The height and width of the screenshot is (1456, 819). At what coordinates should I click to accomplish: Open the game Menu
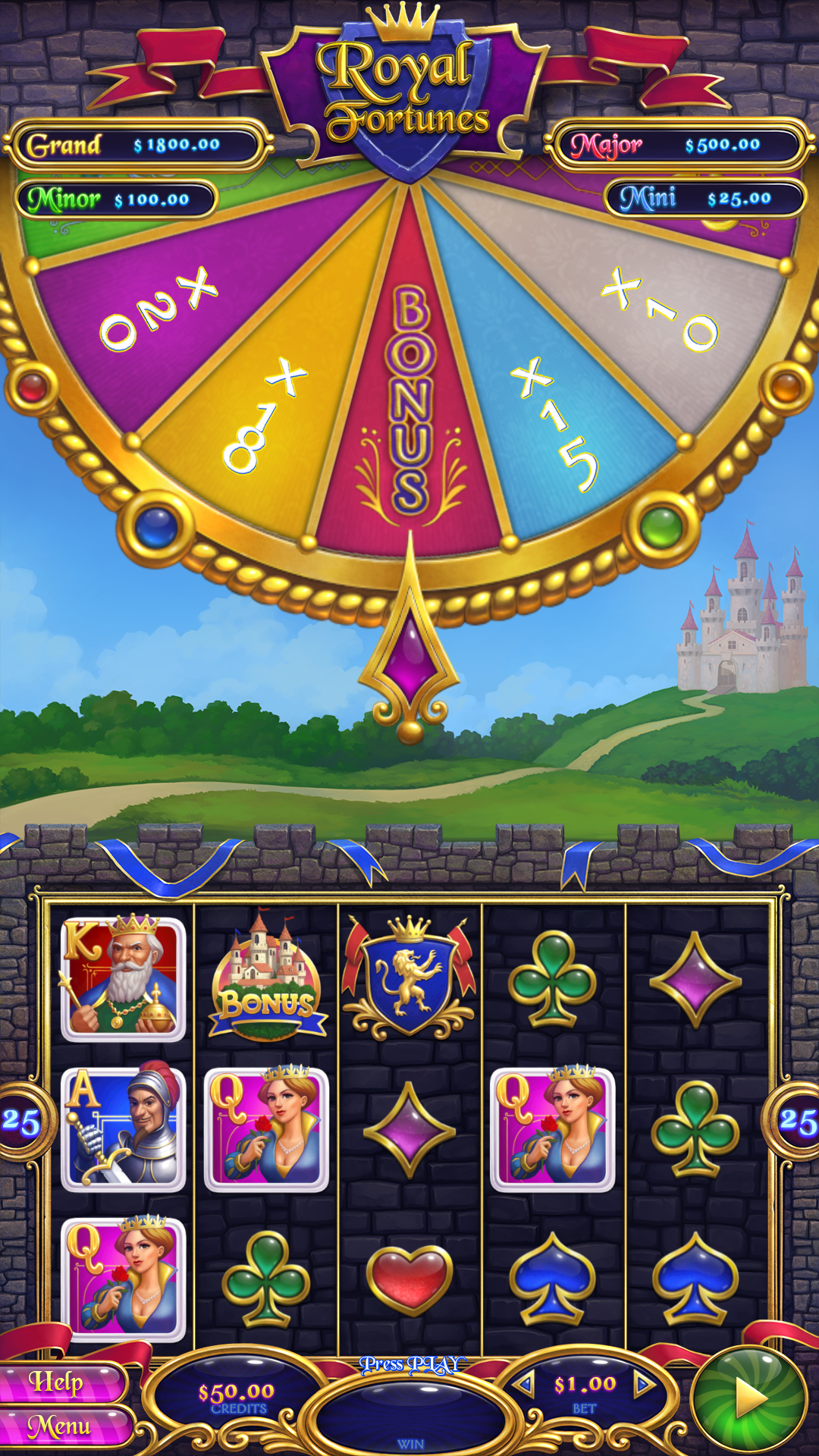pos(62,1426)
